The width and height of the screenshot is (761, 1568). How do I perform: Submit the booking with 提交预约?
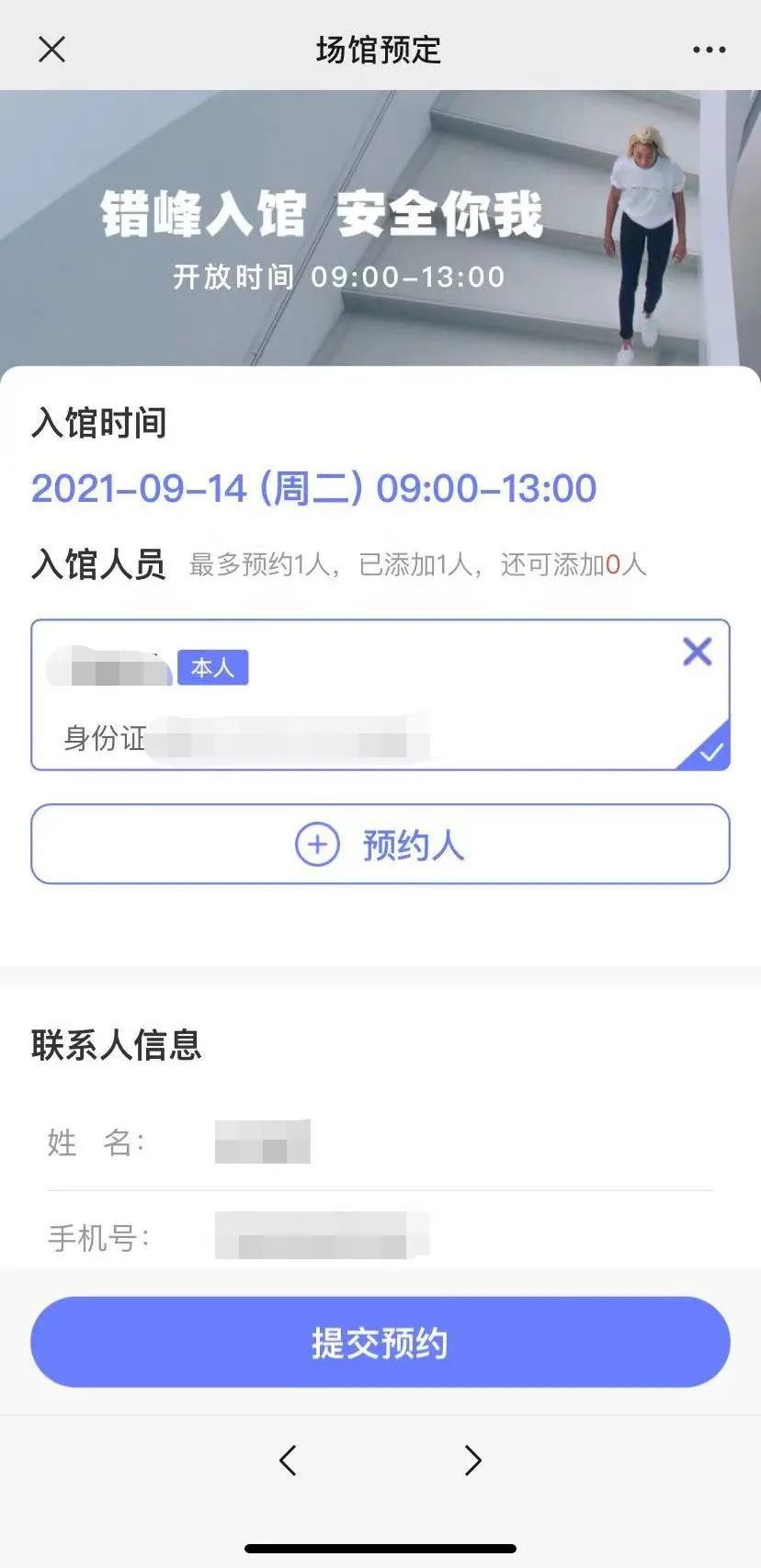click(380, 1342)
